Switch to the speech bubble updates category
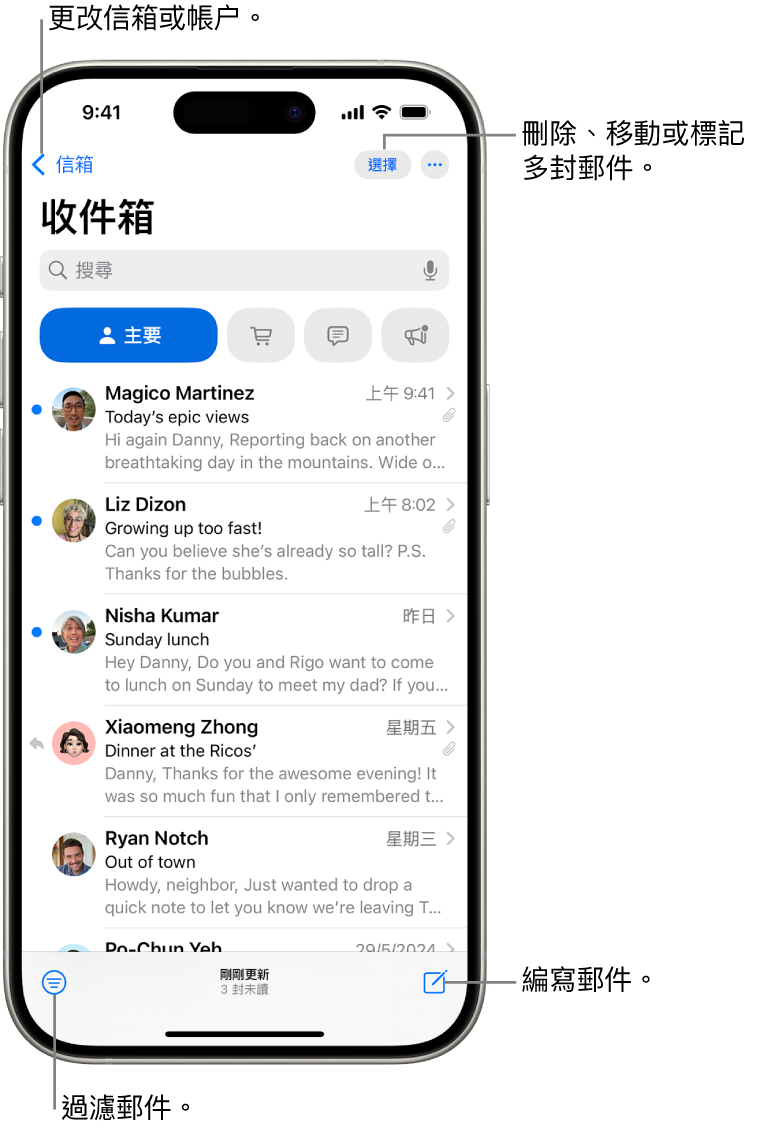This screenshot has width=766, height=1128. click(338, 335)
